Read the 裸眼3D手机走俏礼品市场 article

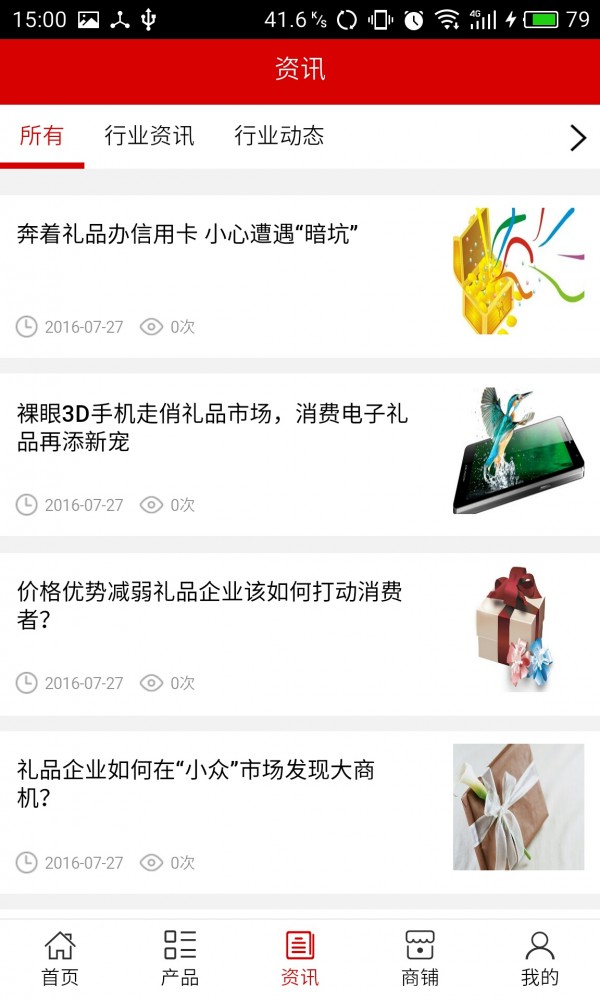pos(213,427)
